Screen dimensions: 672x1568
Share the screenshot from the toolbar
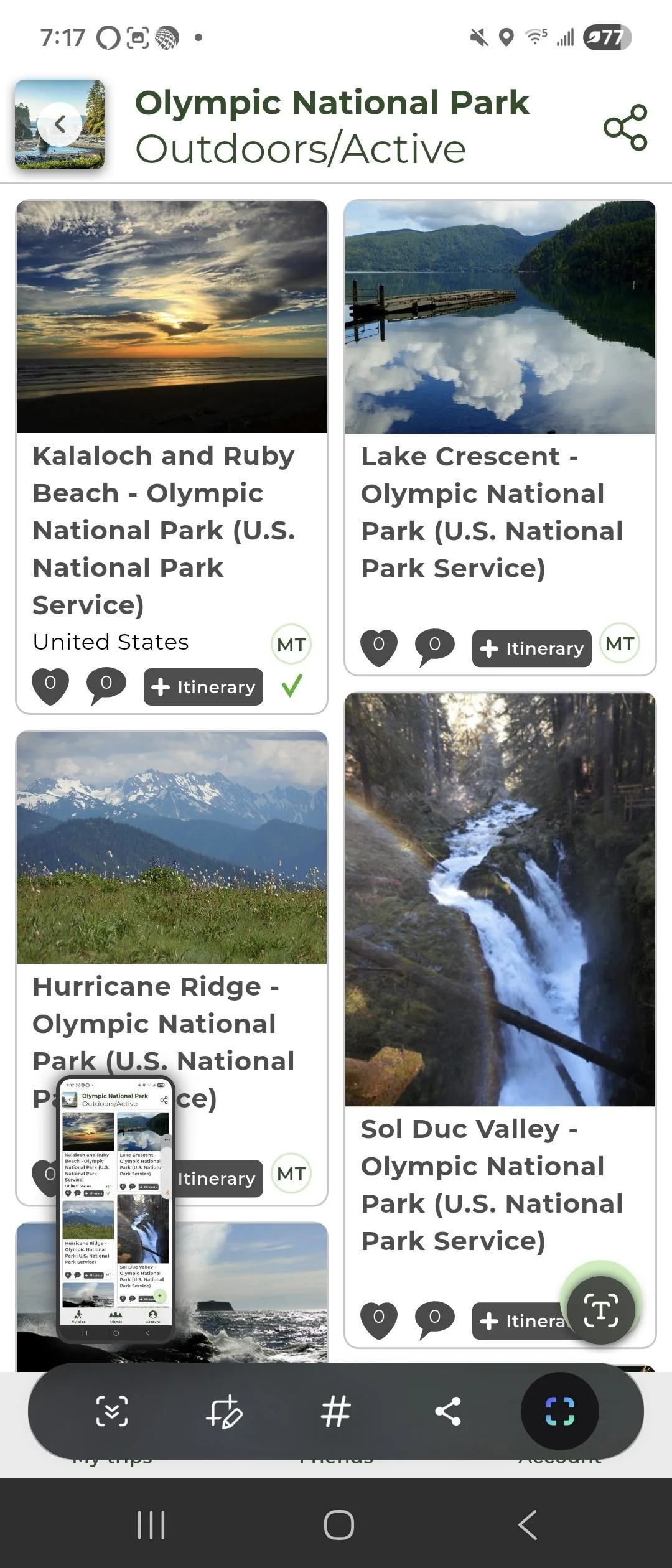[448, 1411]
